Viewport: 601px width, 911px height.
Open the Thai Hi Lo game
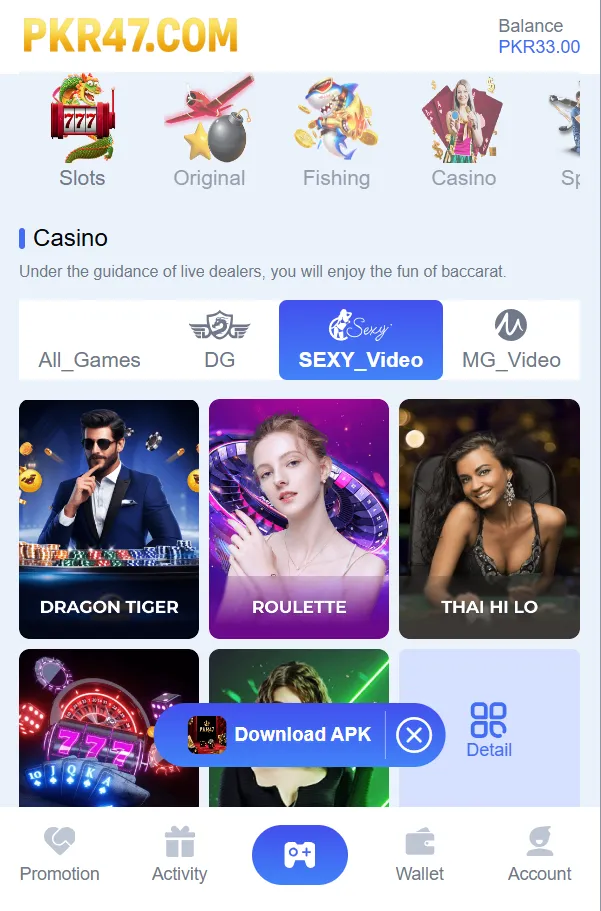(x=489, y=518)
